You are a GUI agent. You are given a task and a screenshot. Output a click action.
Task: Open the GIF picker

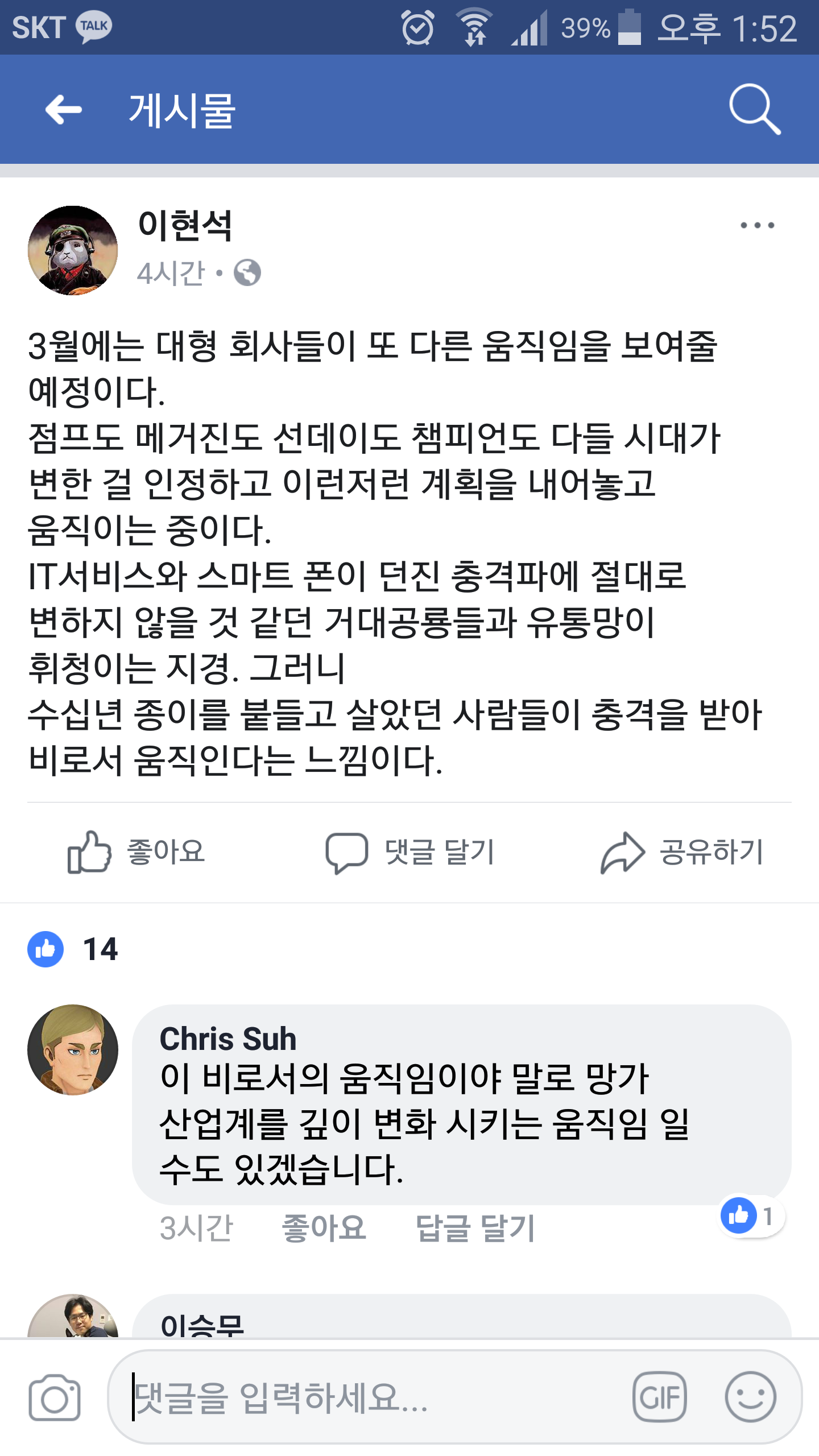pos(660,1398)
